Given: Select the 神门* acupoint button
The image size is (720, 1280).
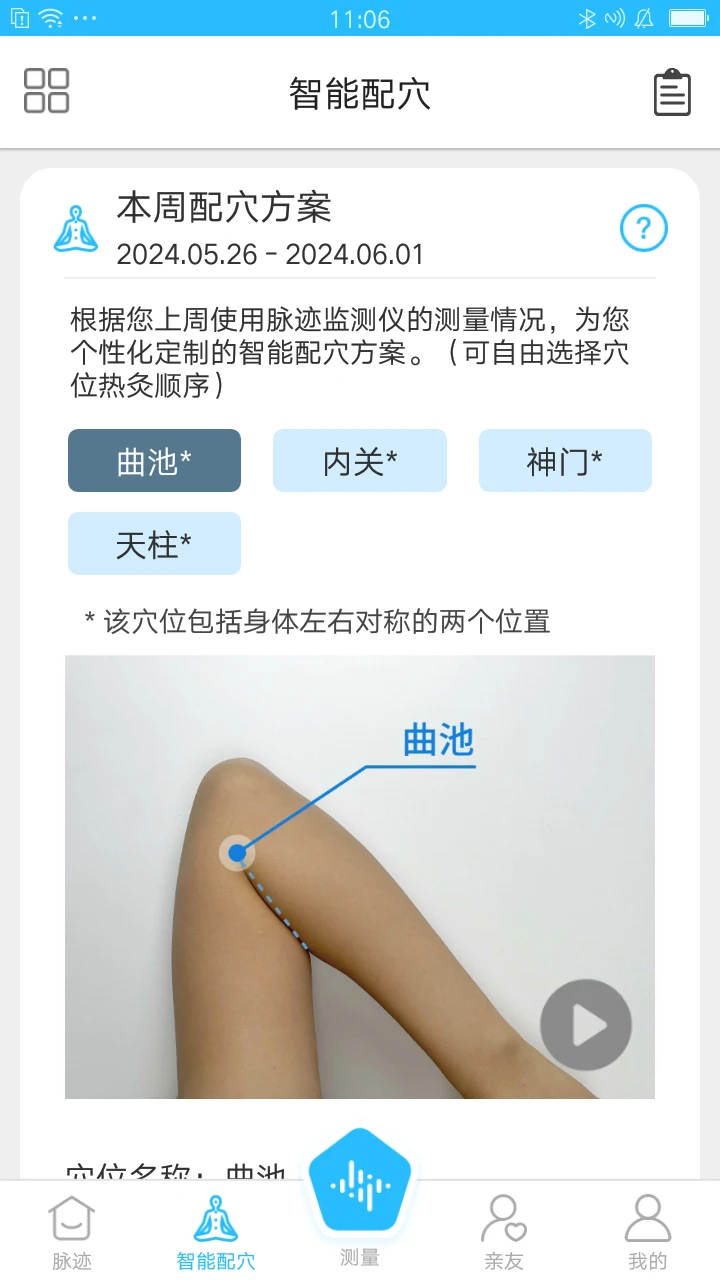Looking at the screenshot, I should click(x=565, y=460).
